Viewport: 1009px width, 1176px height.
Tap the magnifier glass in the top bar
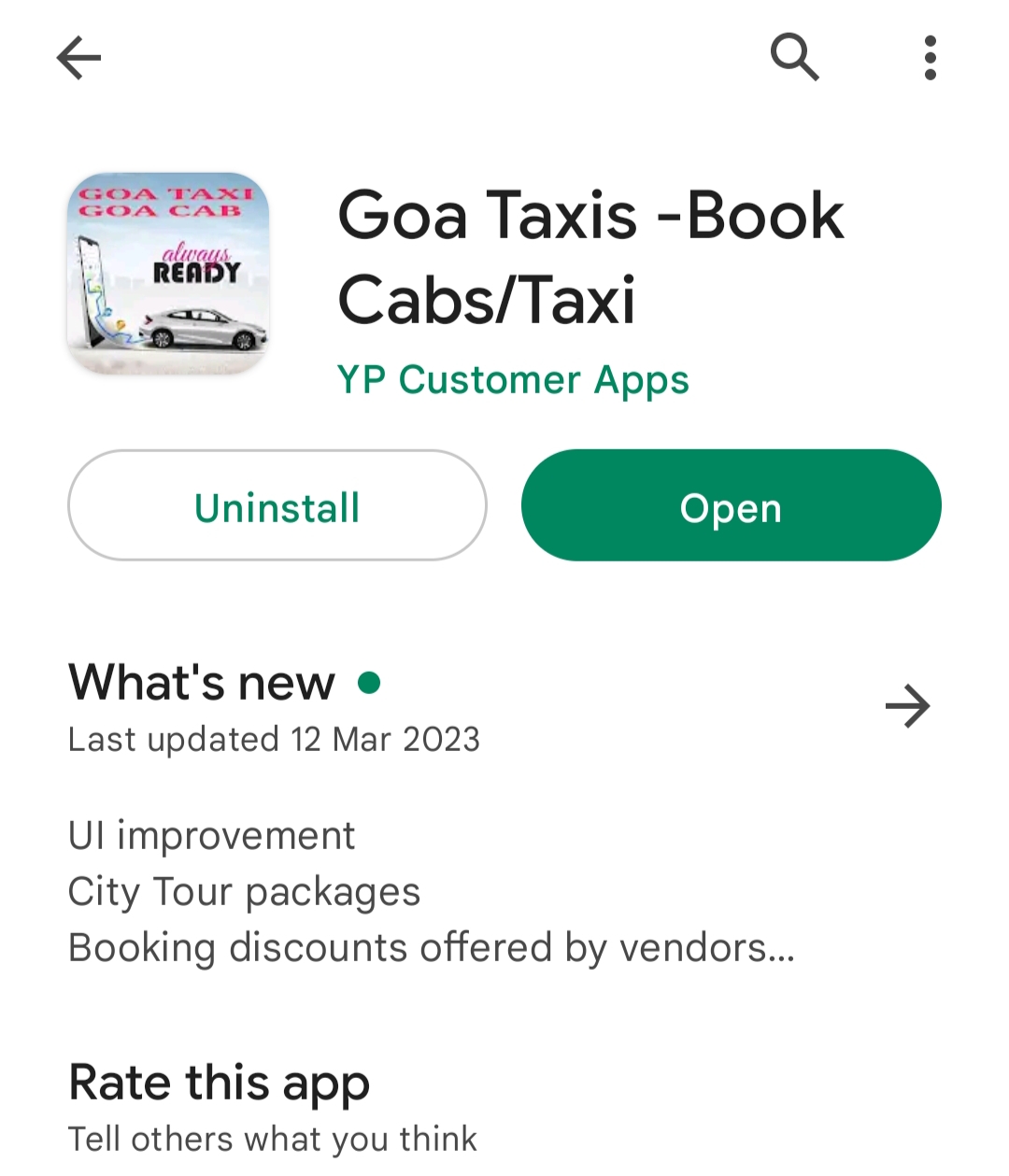coord(795,57)
